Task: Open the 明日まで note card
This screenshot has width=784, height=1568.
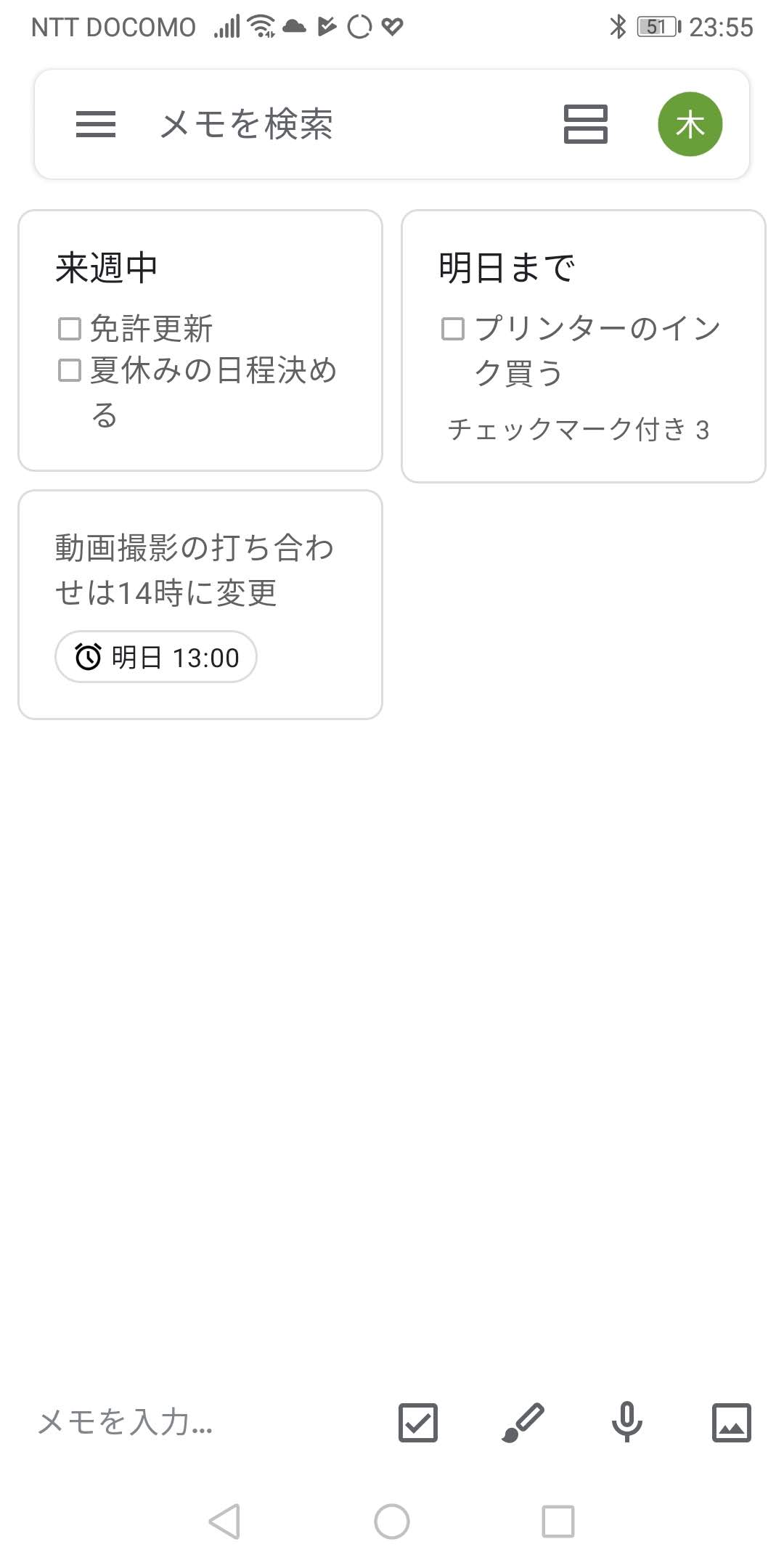Action: tap(584, 346)
